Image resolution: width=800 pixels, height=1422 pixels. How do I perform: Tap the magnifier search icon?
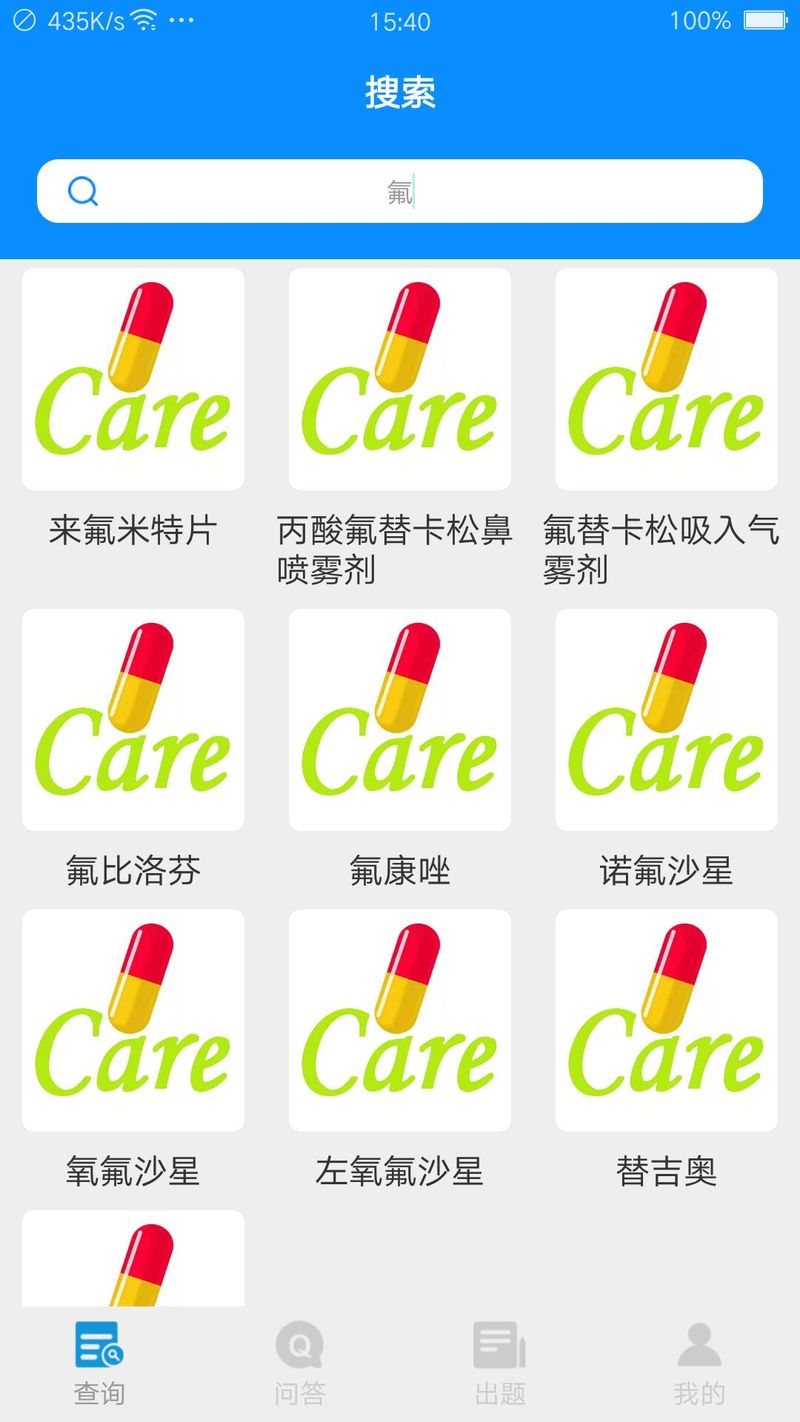click(83, 191)
